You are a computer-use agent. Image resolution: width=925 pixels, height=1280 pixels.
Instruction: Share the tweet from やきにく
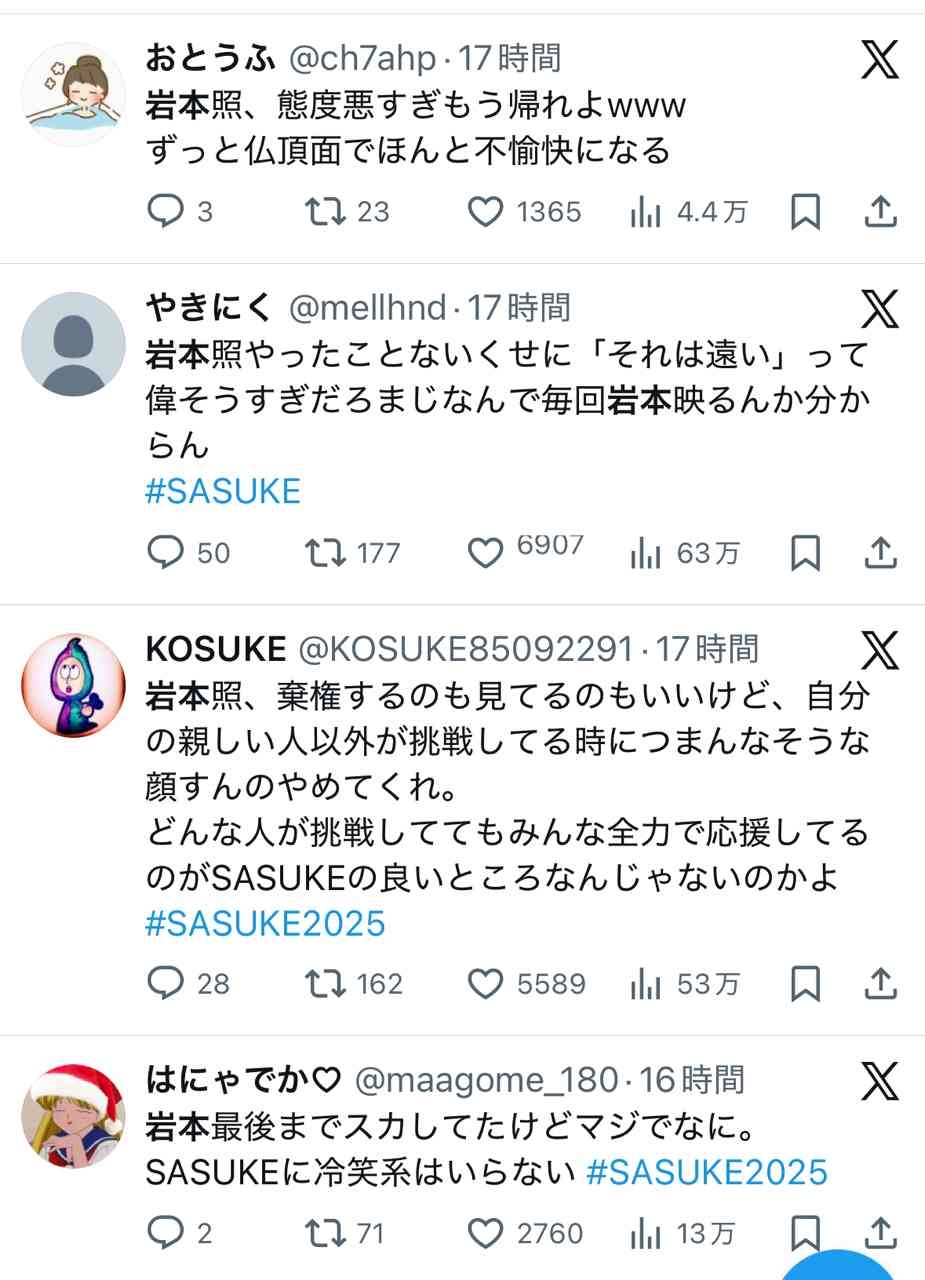(878, 552)
